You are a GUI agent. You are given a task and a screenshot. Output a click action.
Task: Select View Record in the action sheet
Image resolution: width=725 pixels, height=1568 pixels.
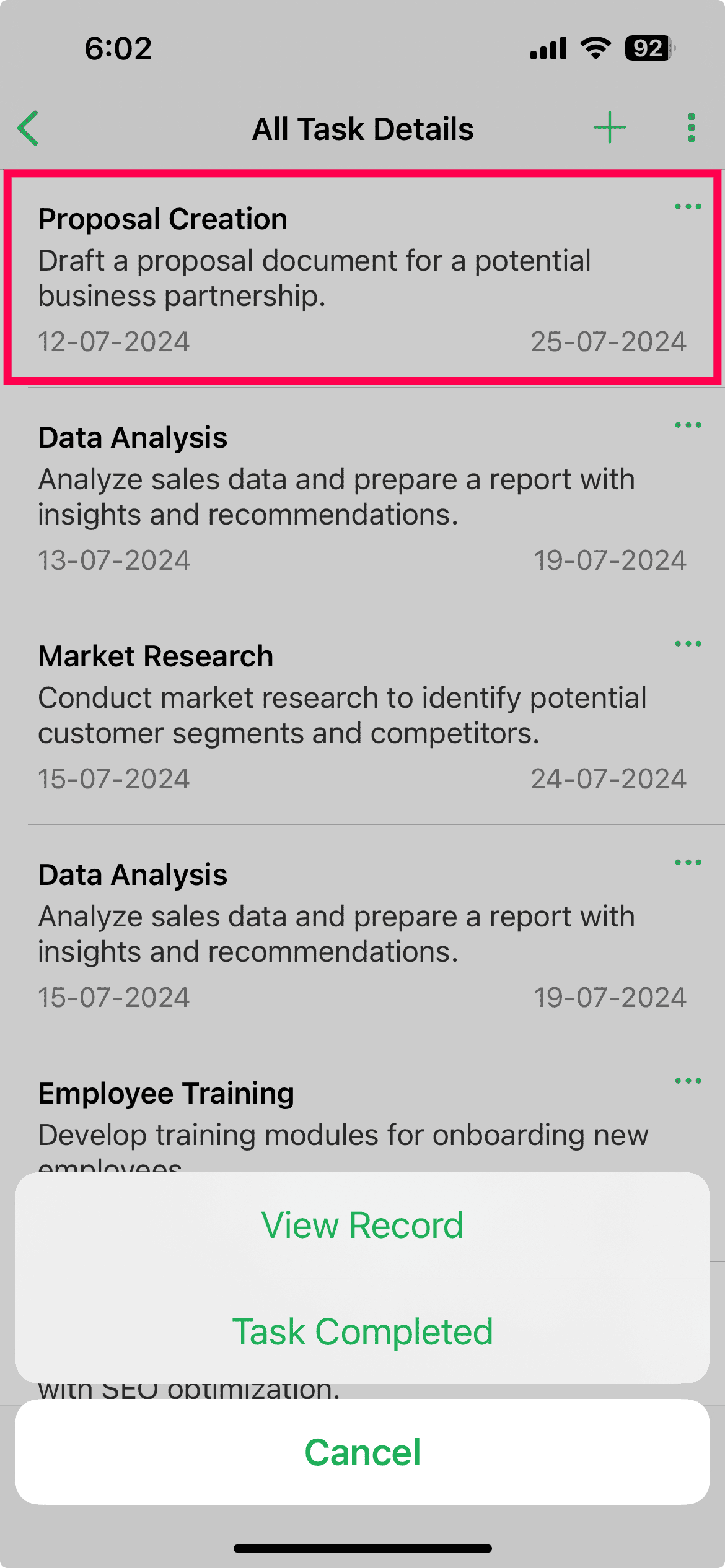point(362,1225)
